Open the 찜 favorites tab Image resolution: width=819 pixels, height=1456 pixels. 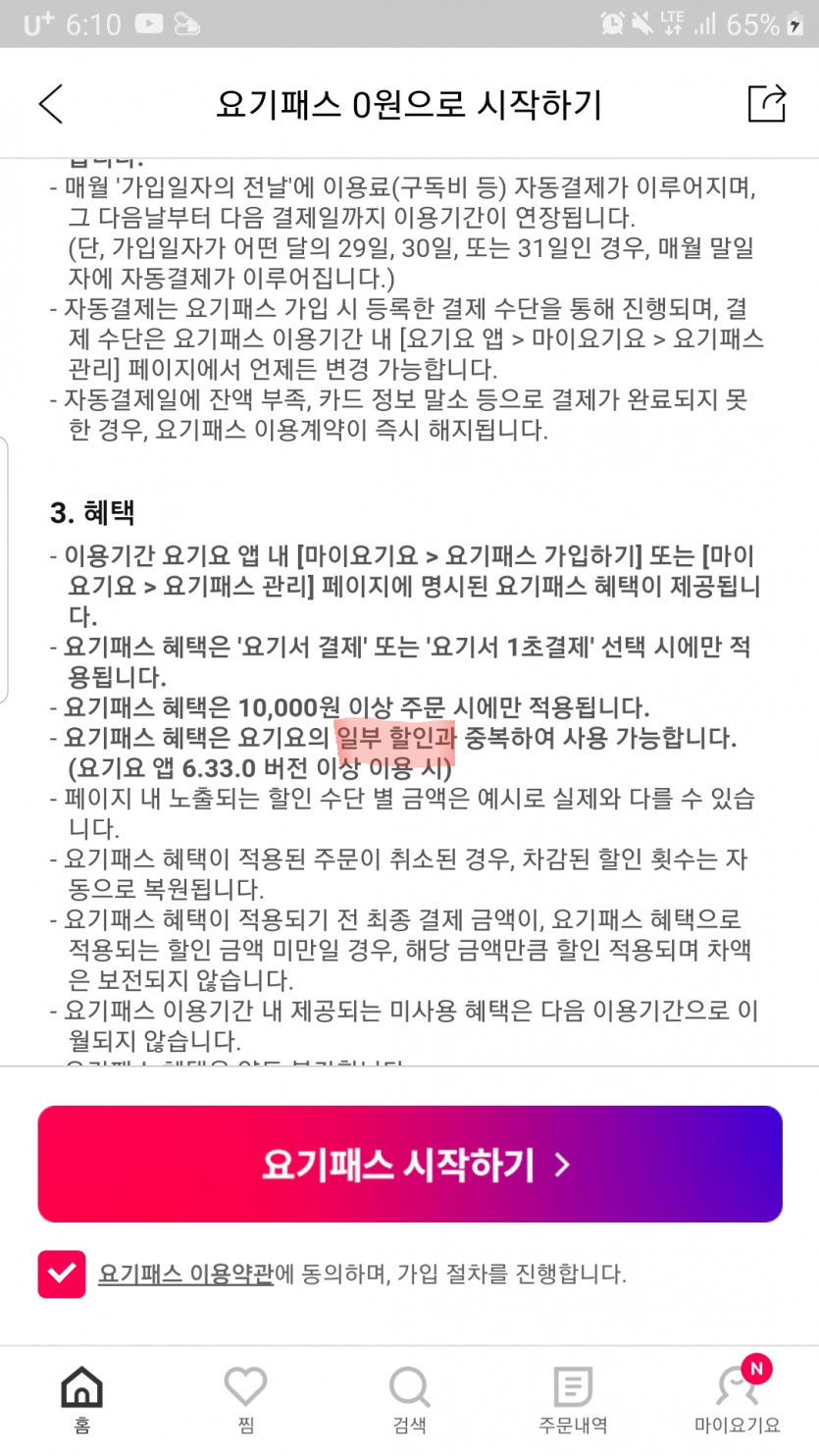tap(245, 1399)
